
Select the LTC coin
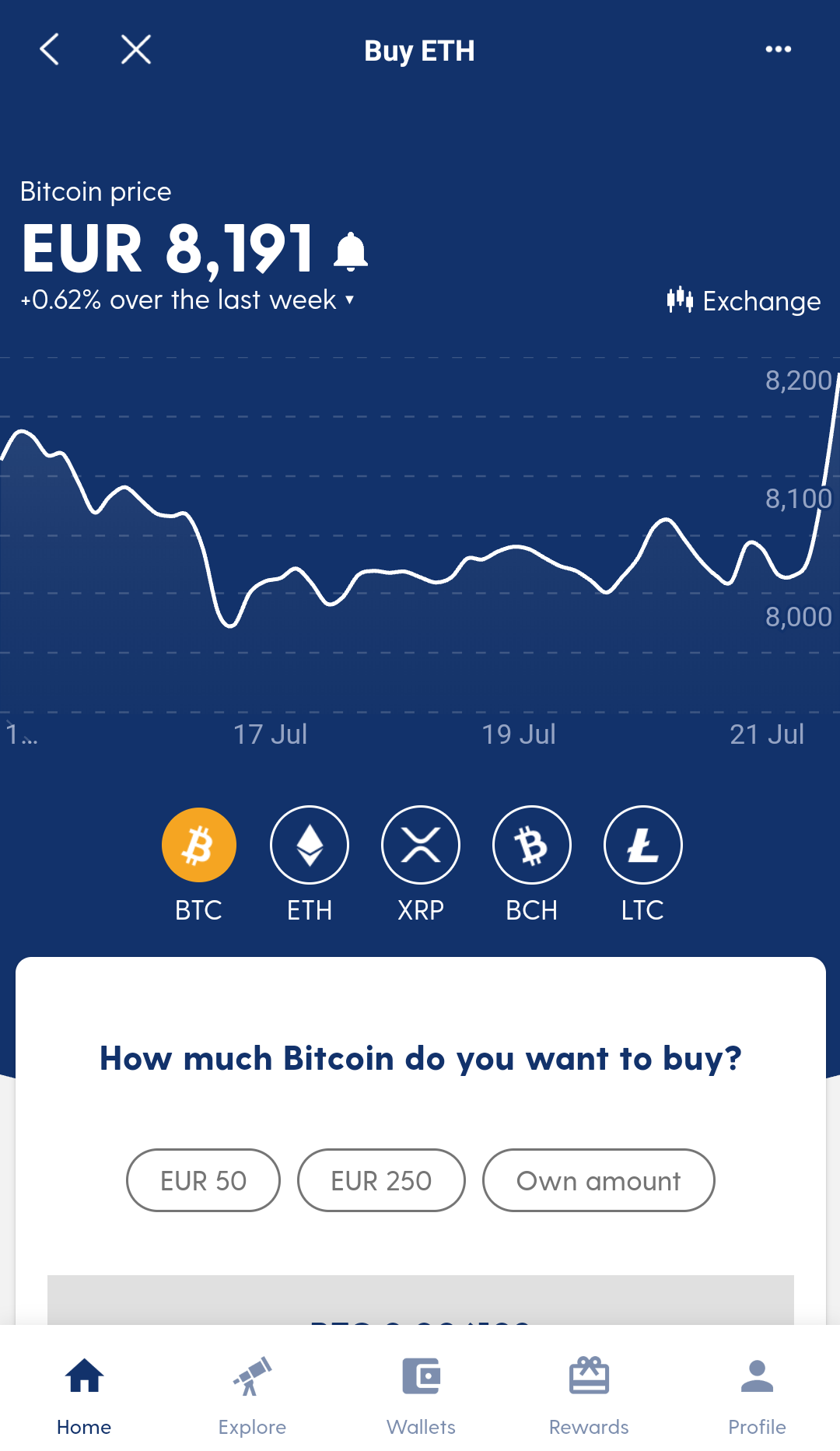pyautogui.click(x=642, y=845)
